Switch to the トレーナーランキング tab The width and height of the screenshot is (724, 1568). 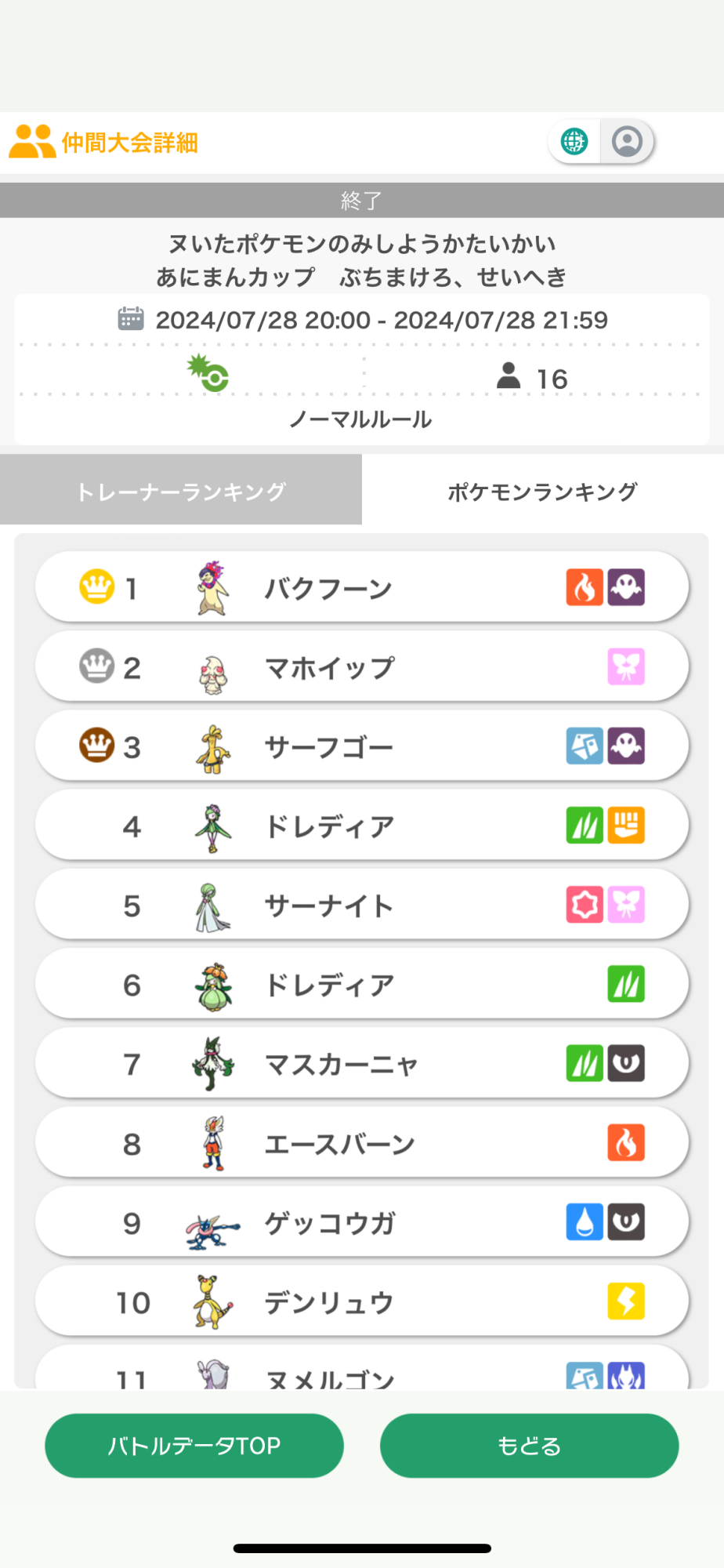[181, 492]
